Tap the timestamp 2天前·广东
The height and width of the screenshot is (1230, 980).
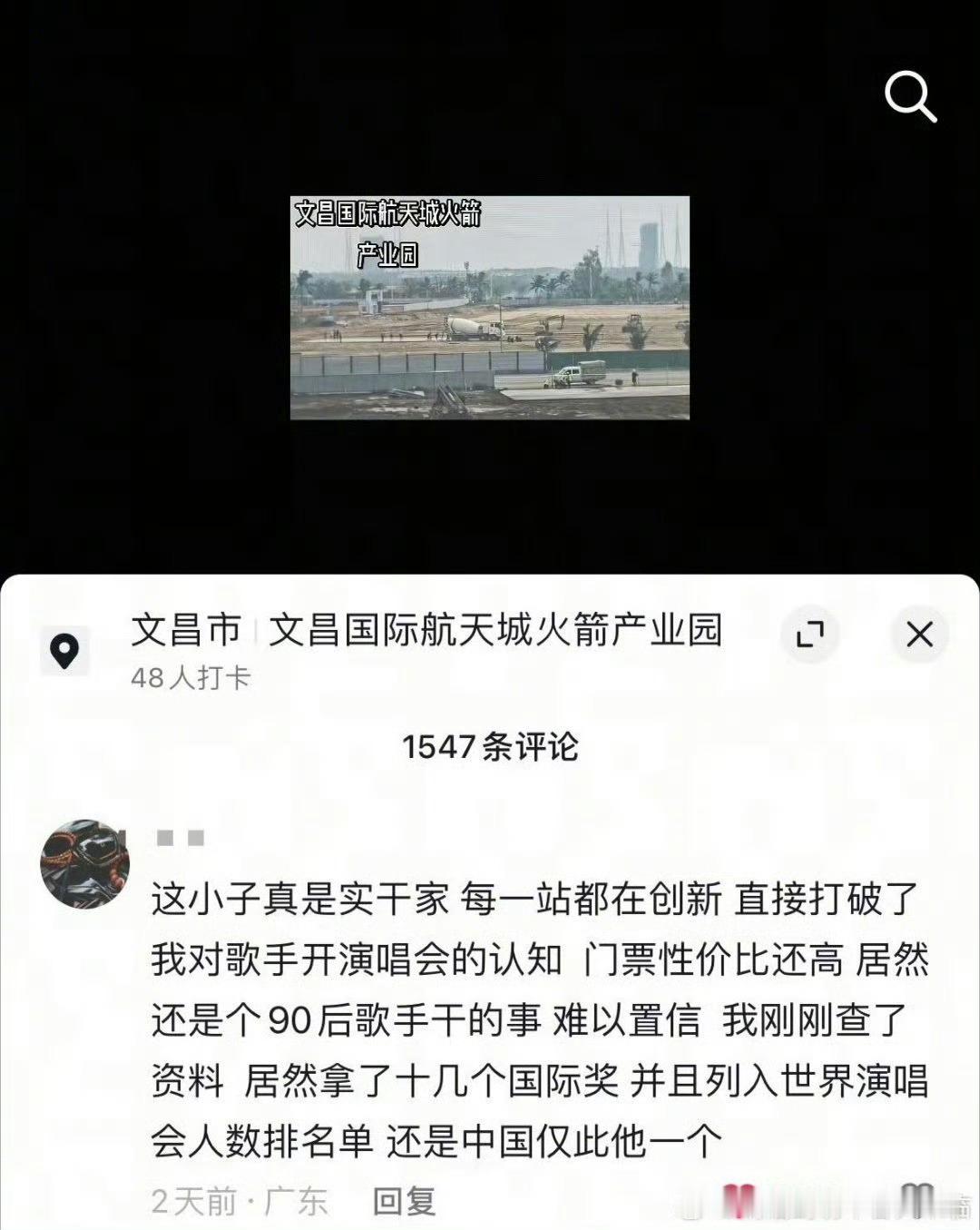pyautogui.click(x=241, y=1200)
